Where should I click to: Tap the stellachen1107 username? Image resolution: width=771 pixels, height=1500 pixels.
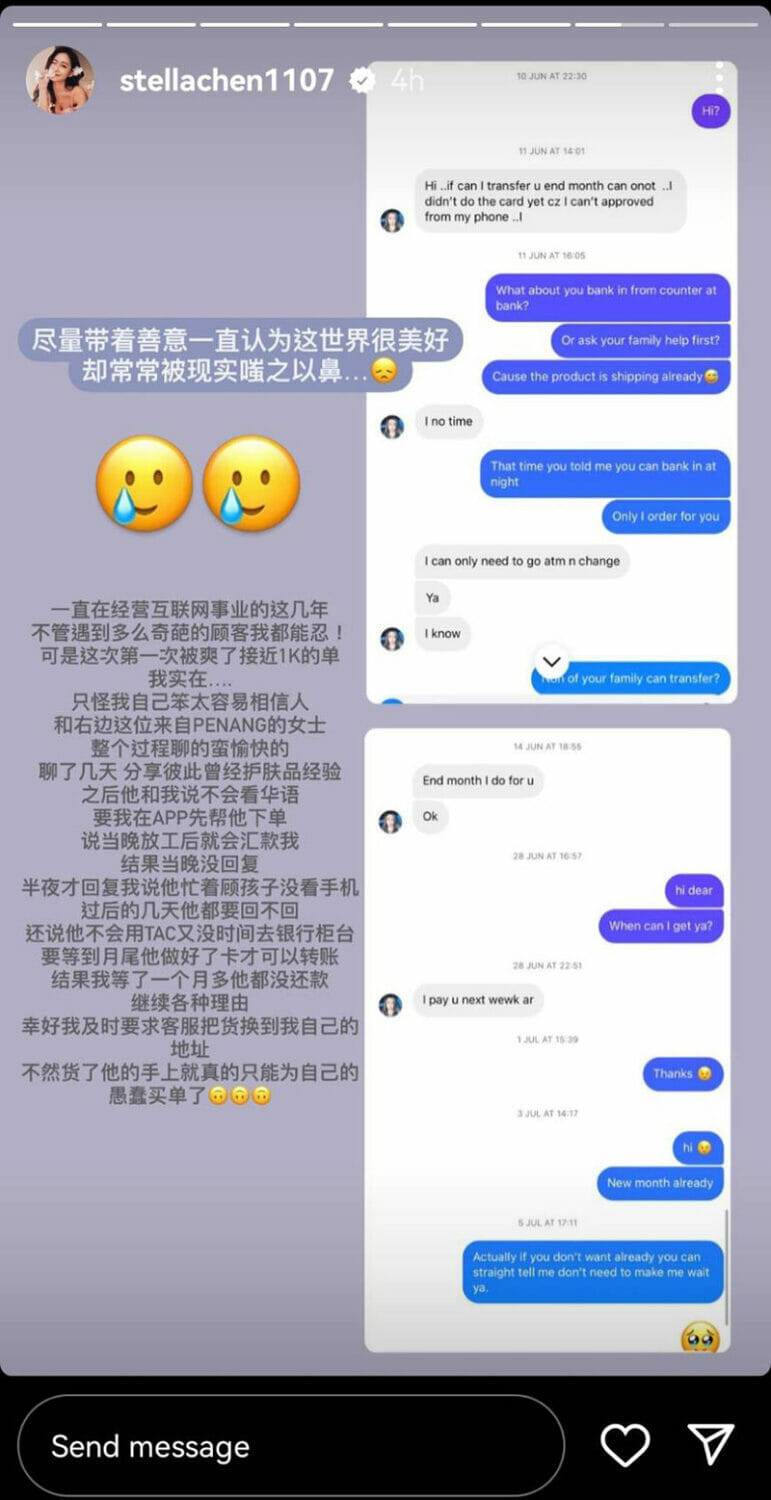226,80
